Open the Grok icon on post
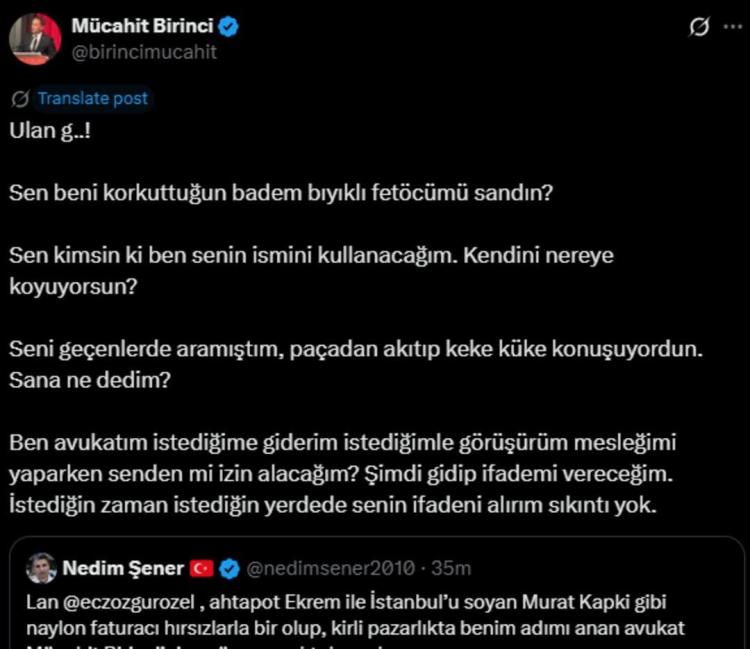This screenshot has height=649, width=750. pyautogui.click(x=700, y=28)
